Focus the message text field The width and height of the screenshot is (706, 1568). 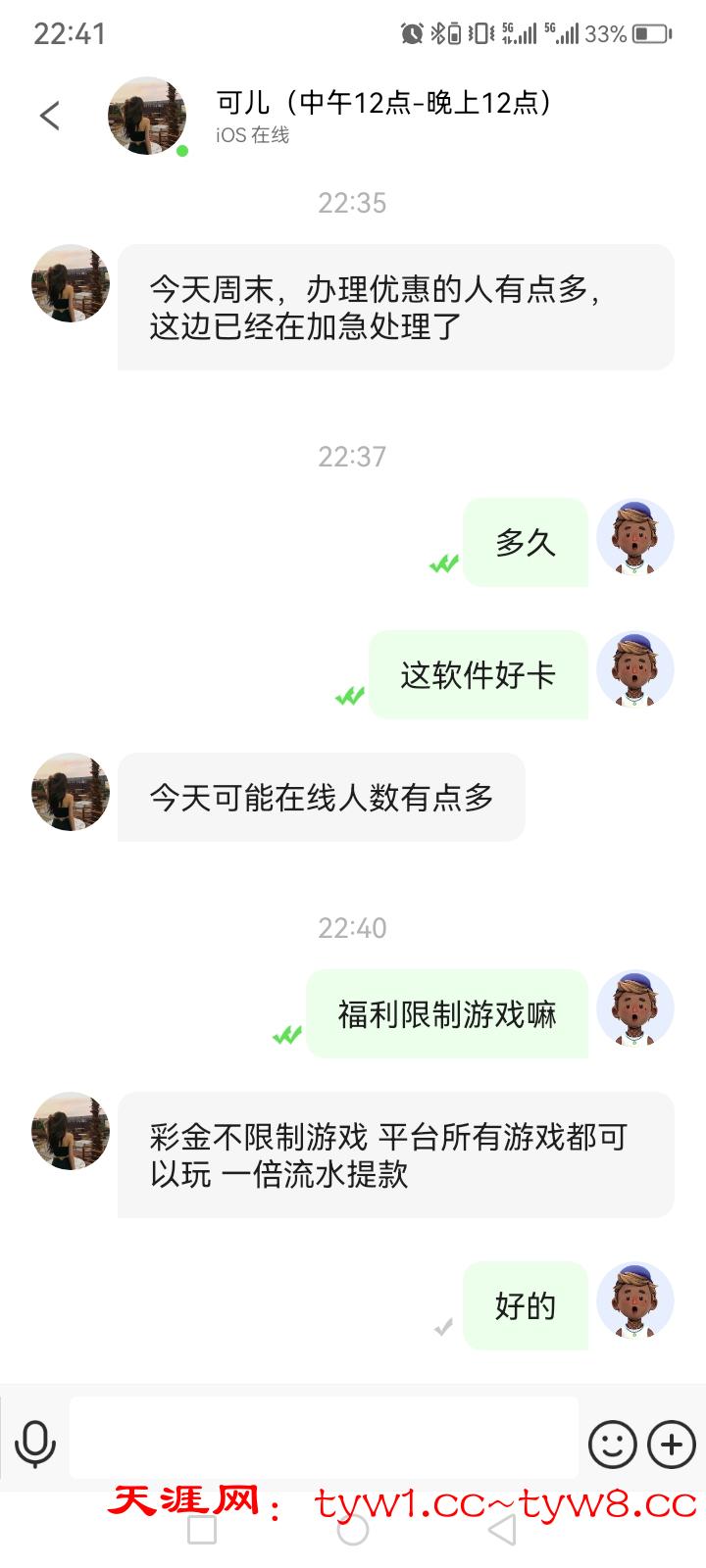click(324, 1439)
